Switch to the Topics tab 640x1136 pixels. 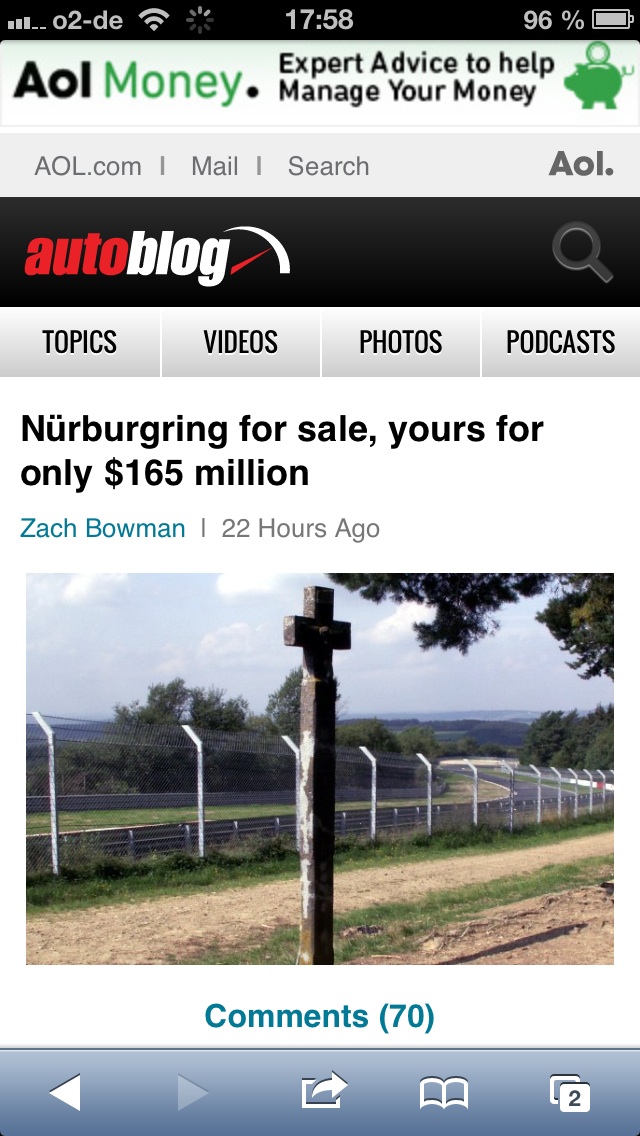coord(80,343)
